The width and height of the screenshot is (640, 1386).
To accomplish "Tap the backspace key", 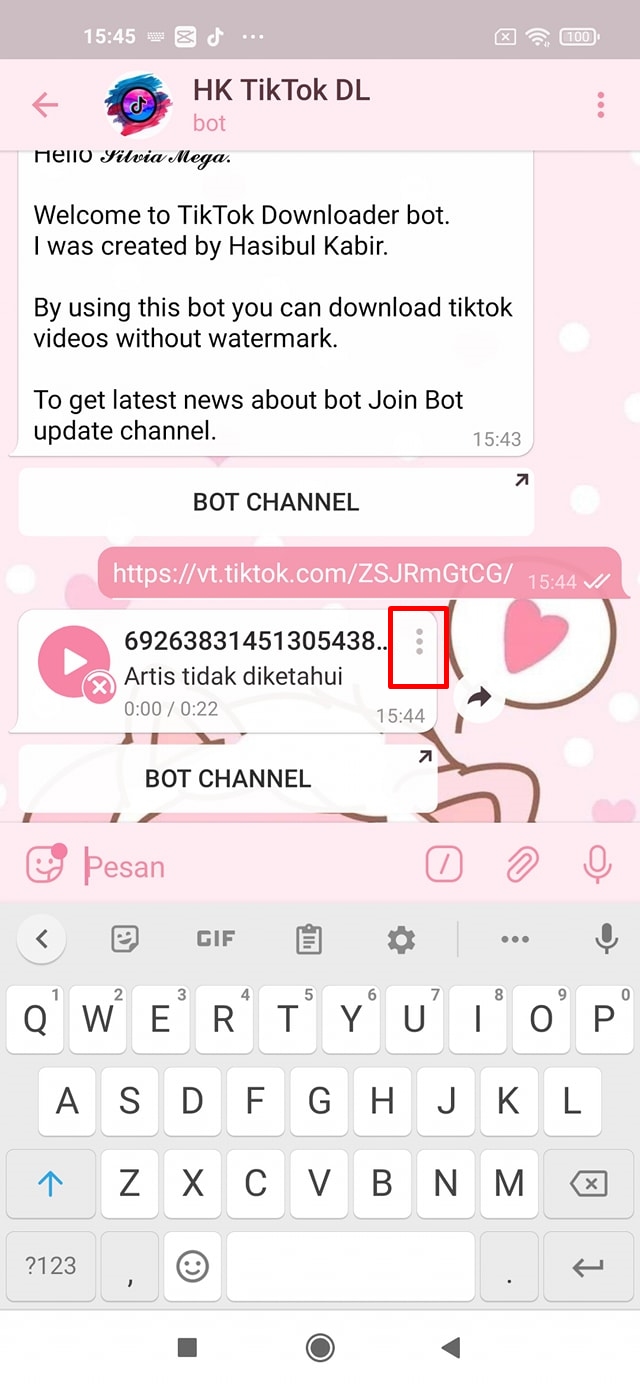I will tap(588, 1185).
